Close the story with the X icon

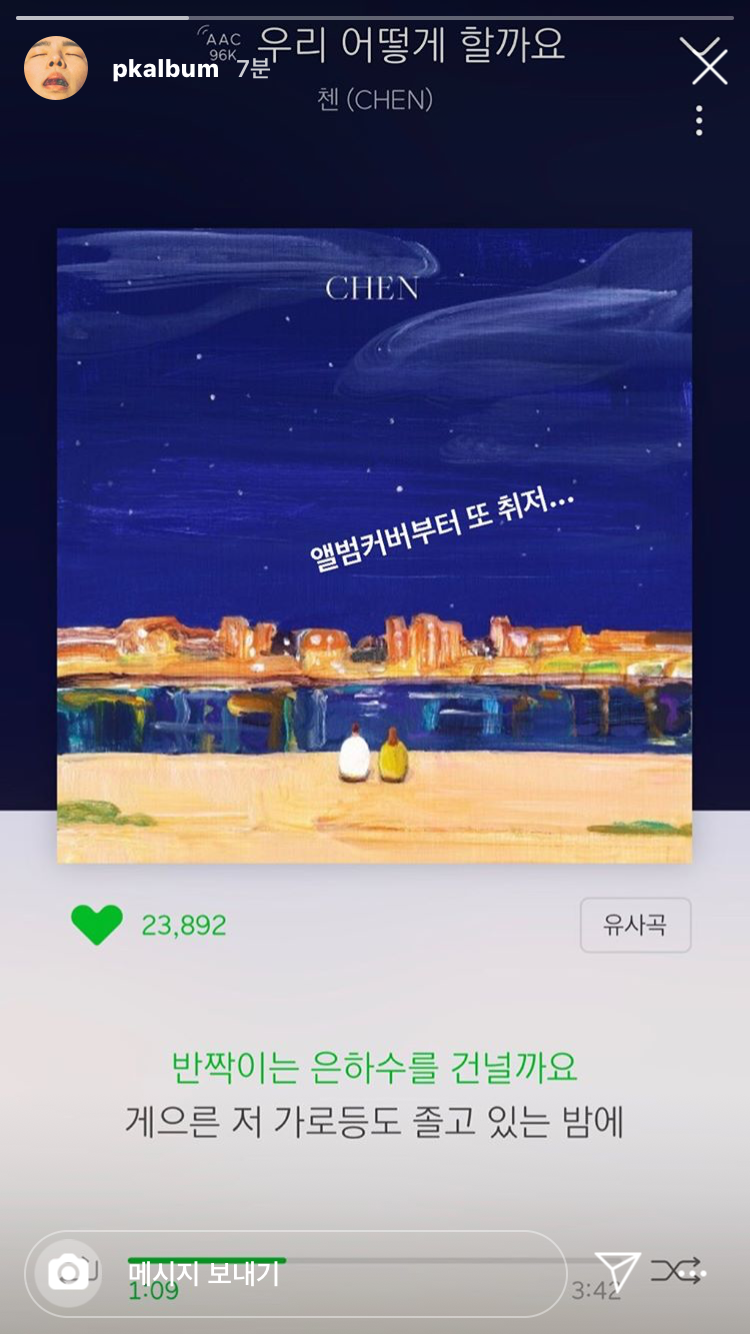point(706,63)
